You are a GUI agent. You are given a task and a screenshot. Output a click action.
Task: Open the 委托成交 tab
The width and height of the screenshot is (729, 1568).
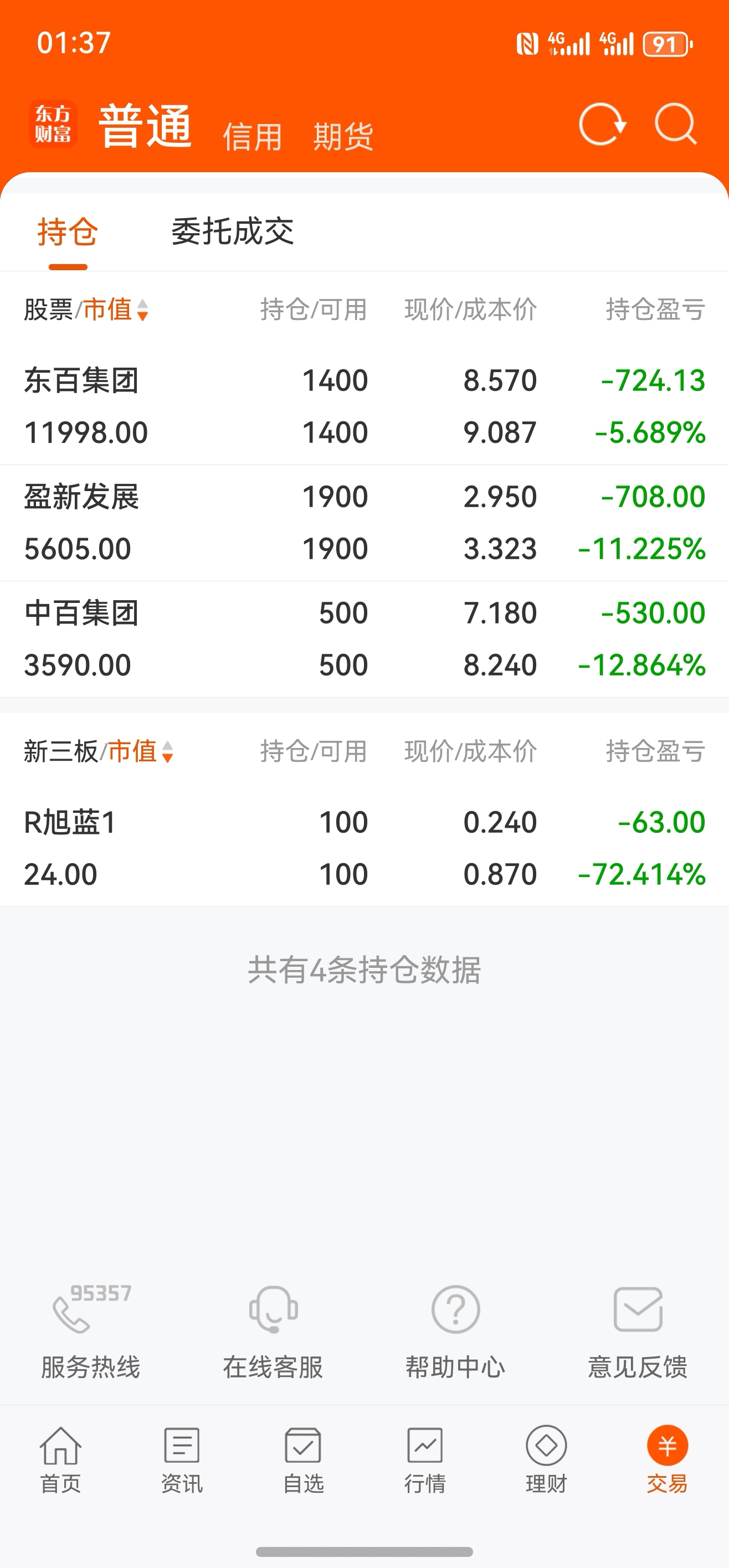(x=233, y=231)
